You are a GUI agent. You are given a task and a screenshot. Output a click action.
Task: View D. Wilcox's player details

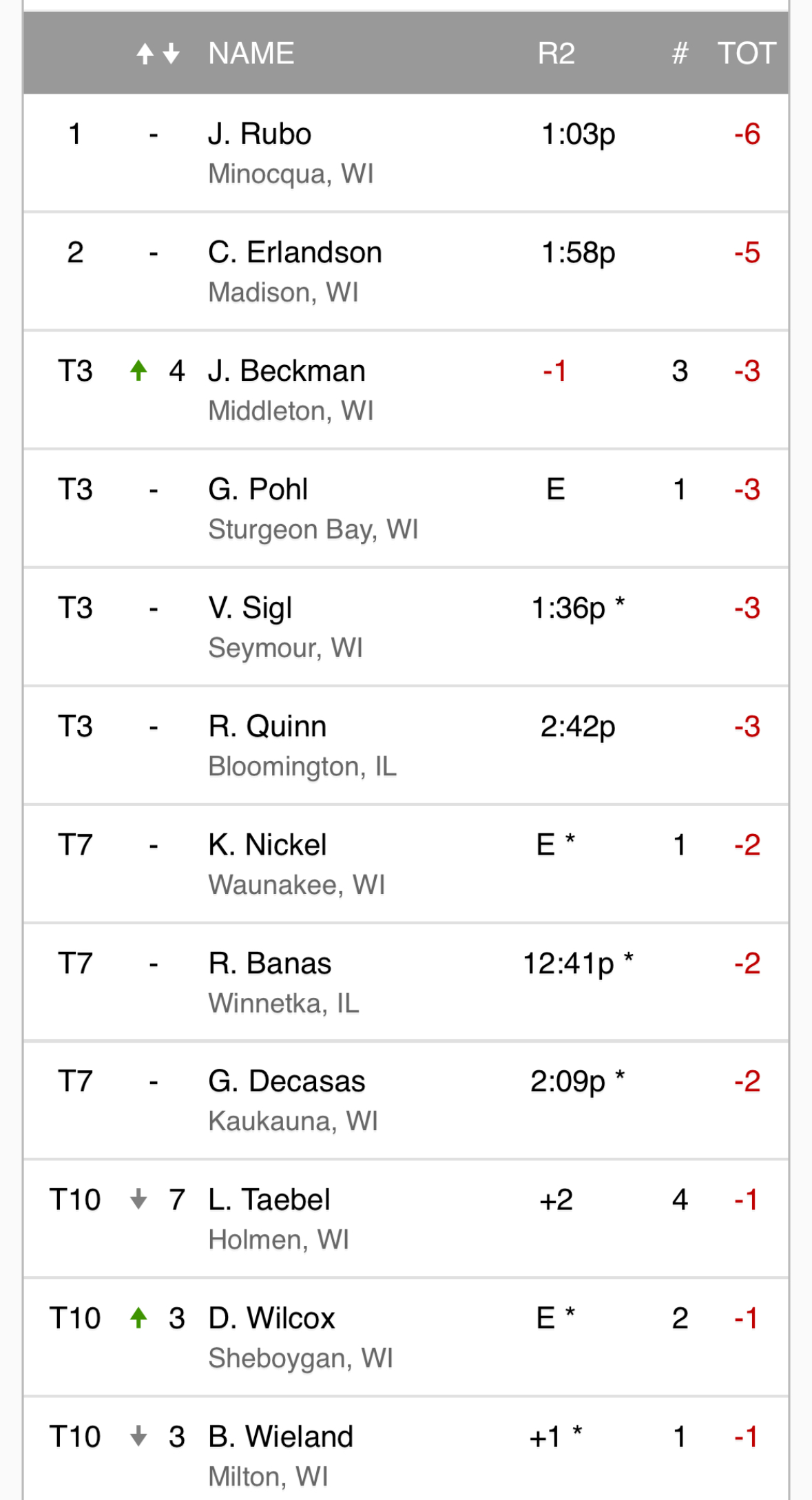(x=406, y=1337)
